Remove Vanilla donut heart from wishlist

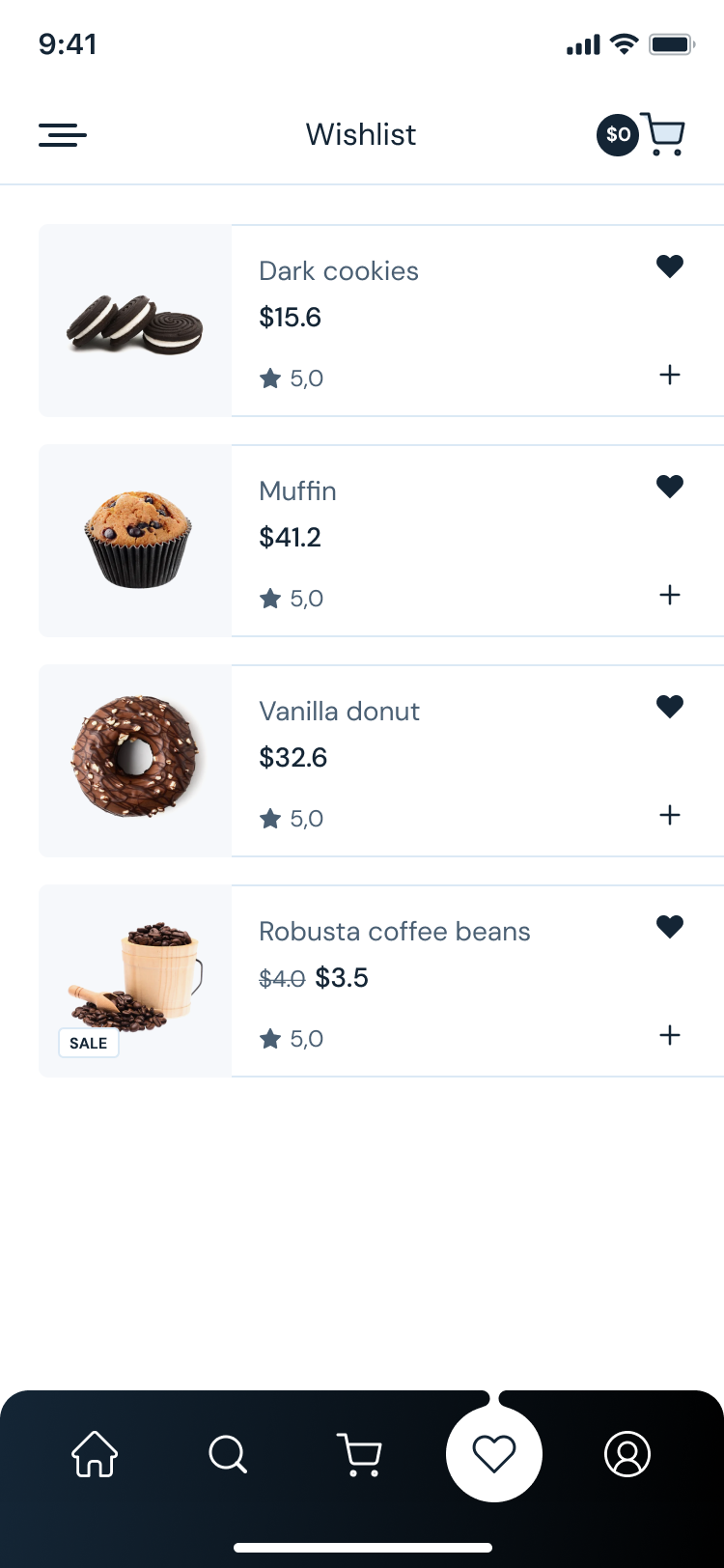[x=670, y=706]
